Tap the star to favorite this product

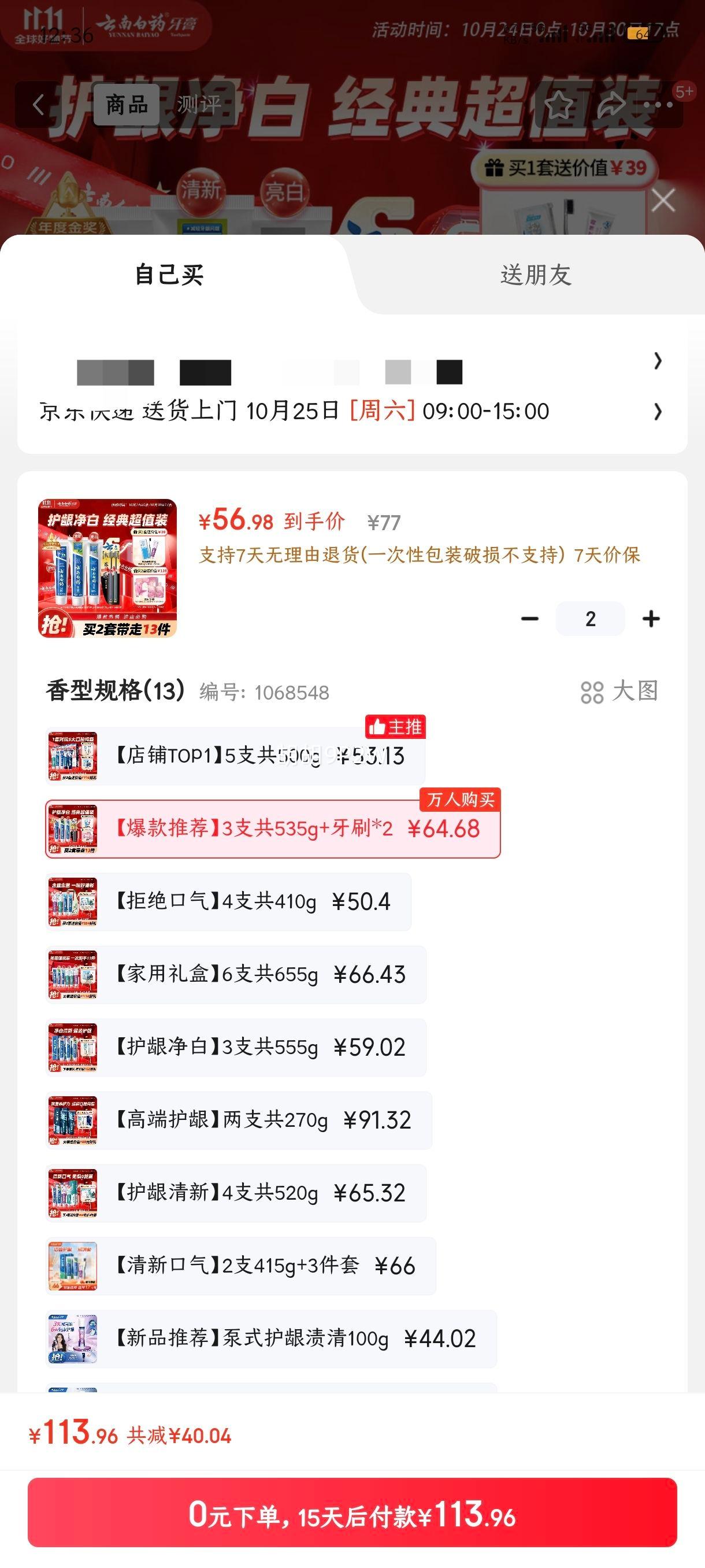(x=559, y=105)
